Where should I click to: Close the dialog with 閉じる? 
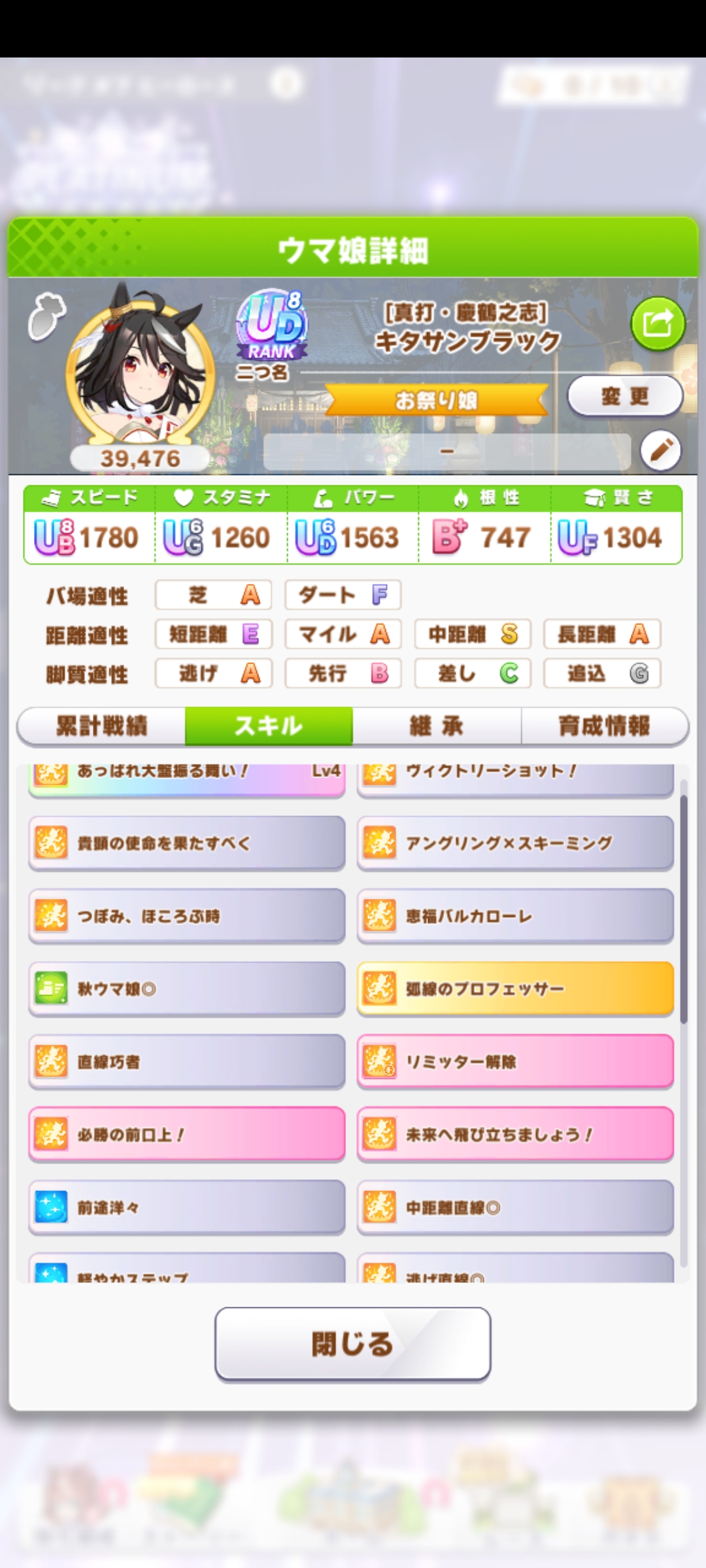coord(352,1344)
